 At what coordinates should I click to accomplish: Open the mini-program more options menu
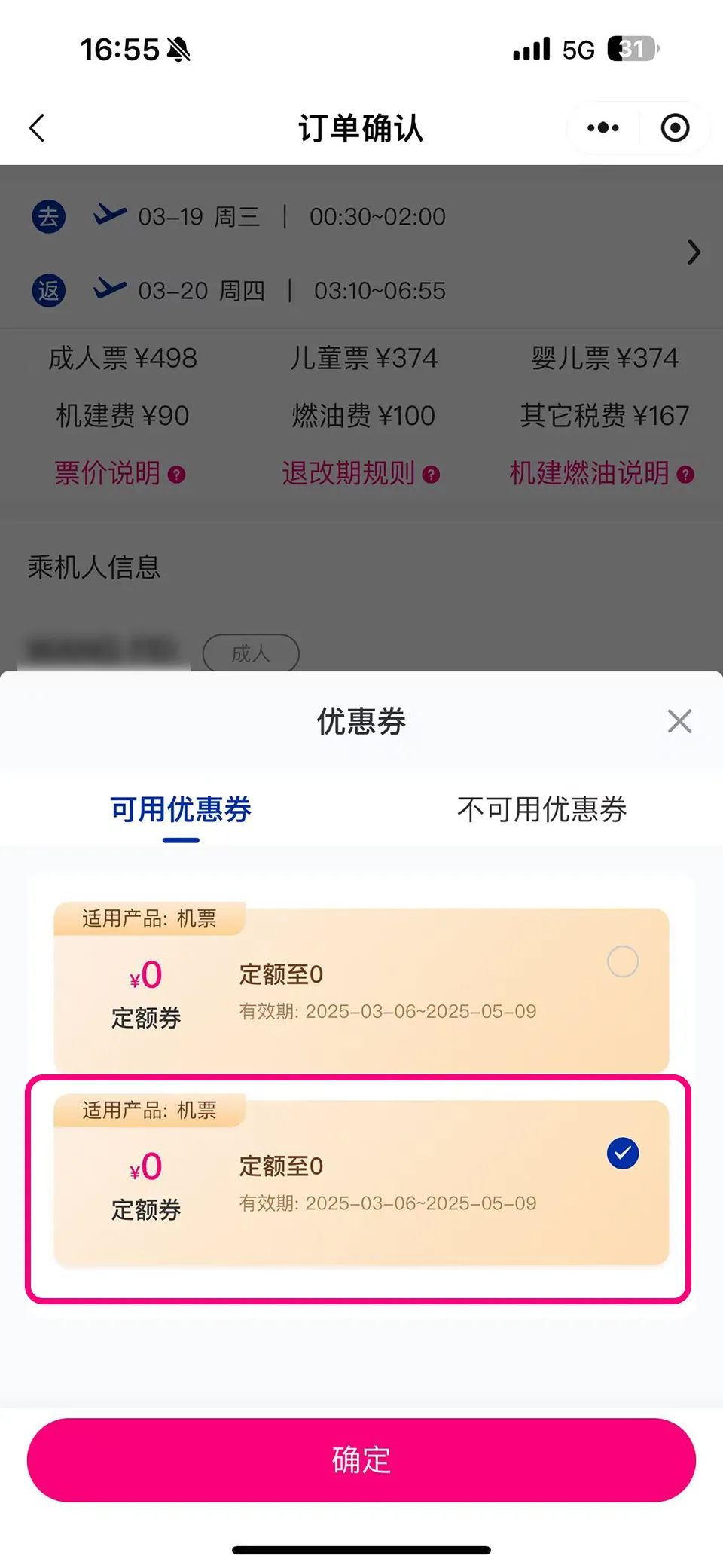[x=603, y=128]
